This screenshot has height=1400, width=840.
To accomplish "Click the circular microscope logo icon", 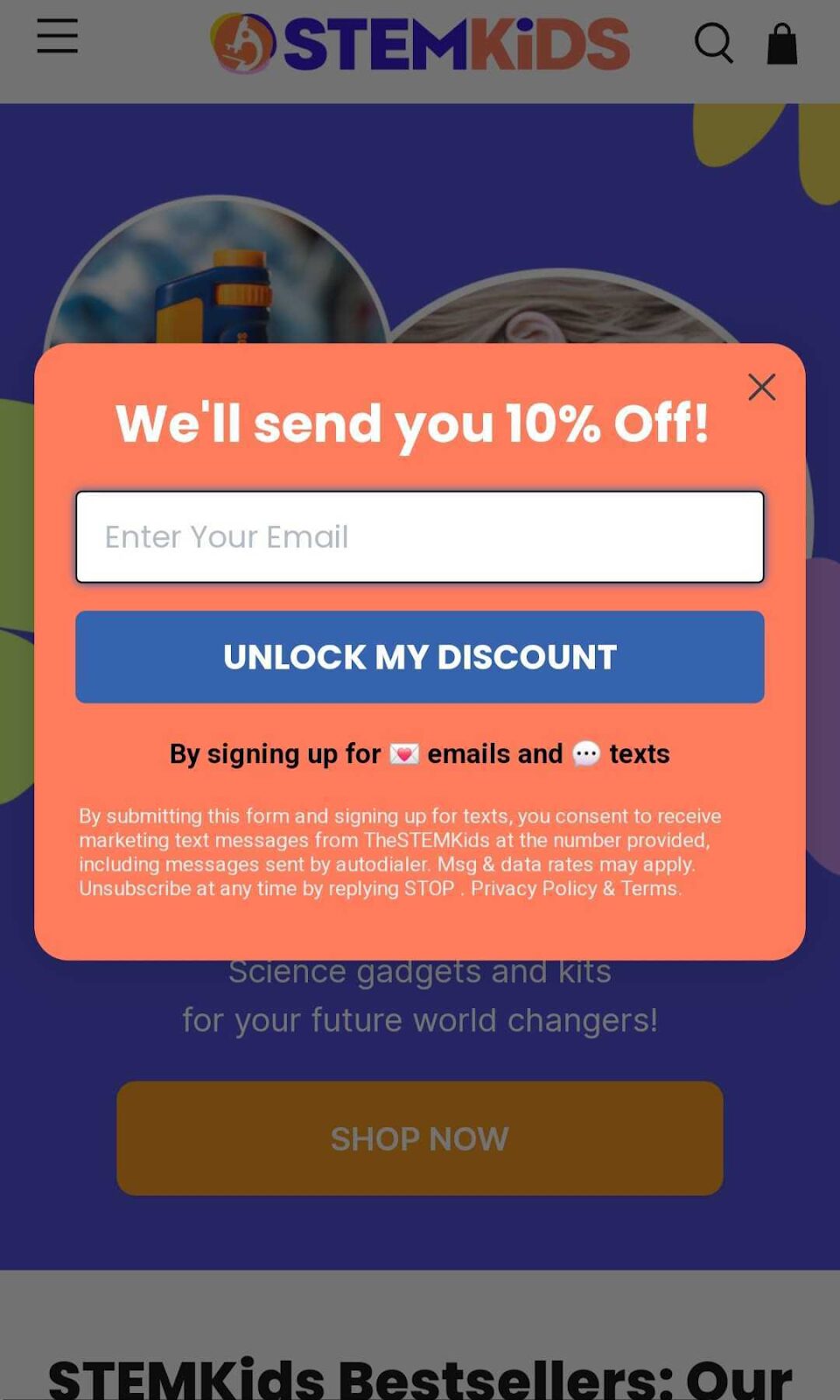I will point(242,42).
